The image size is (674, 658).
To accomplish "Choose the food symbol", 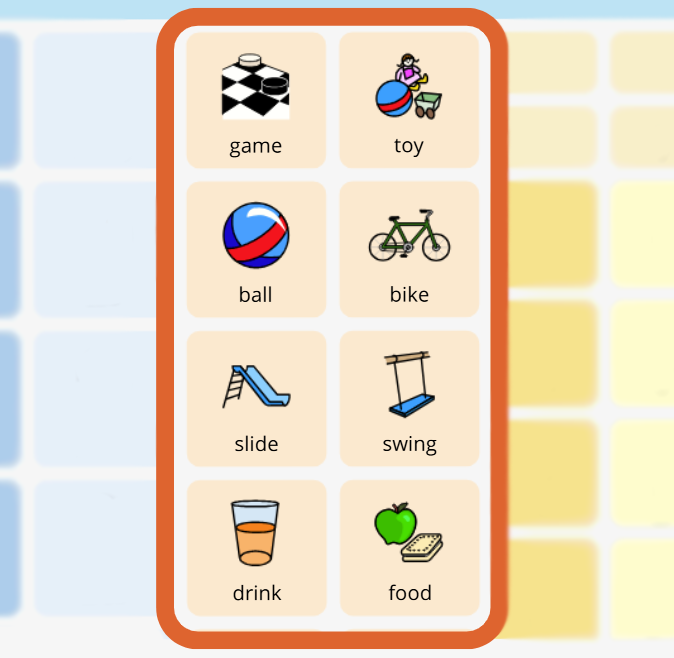I will click(409, 547).
